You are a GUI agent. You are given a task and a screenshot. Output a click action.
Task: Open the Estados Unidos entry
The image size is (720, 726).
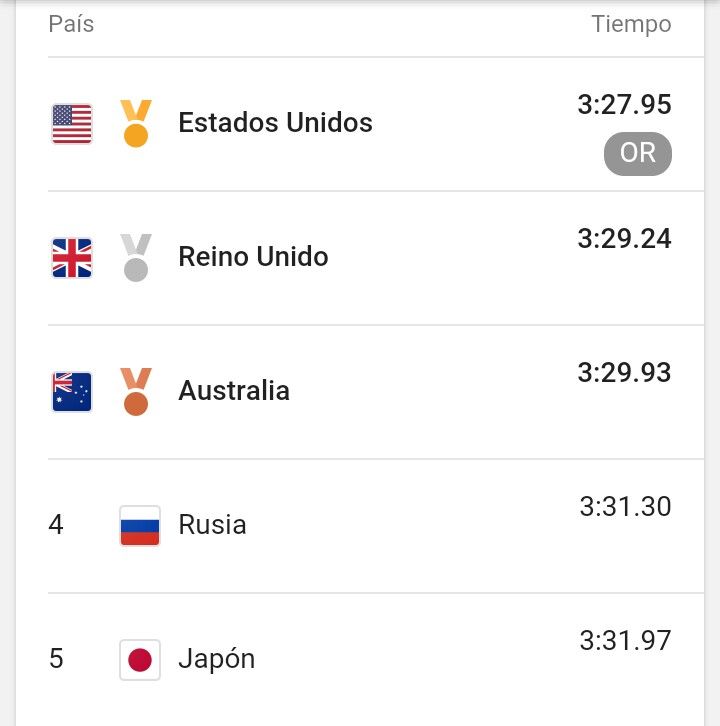275,123
